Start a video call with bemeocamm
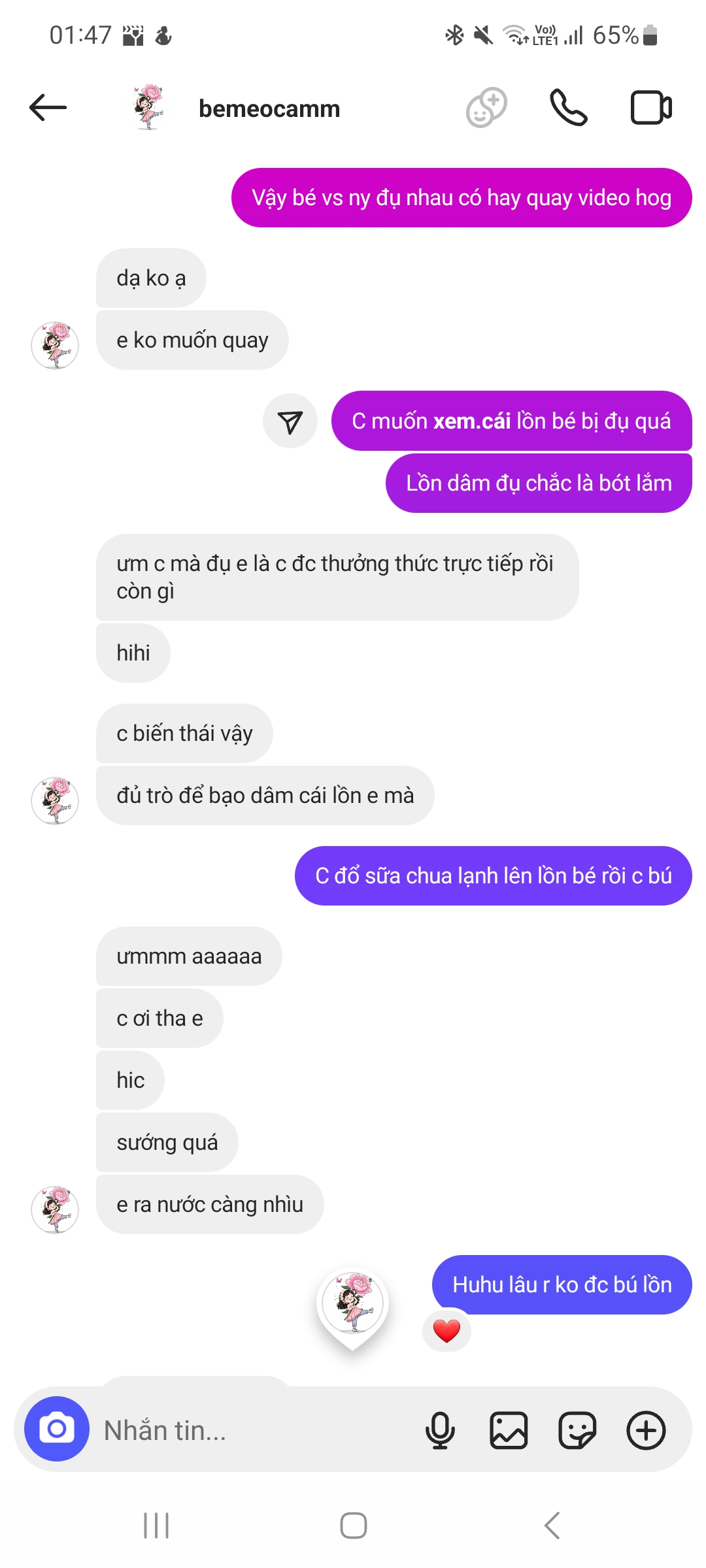Image resolution: width=706 pixels, height=1568 pixels. [x=650, y=108]
